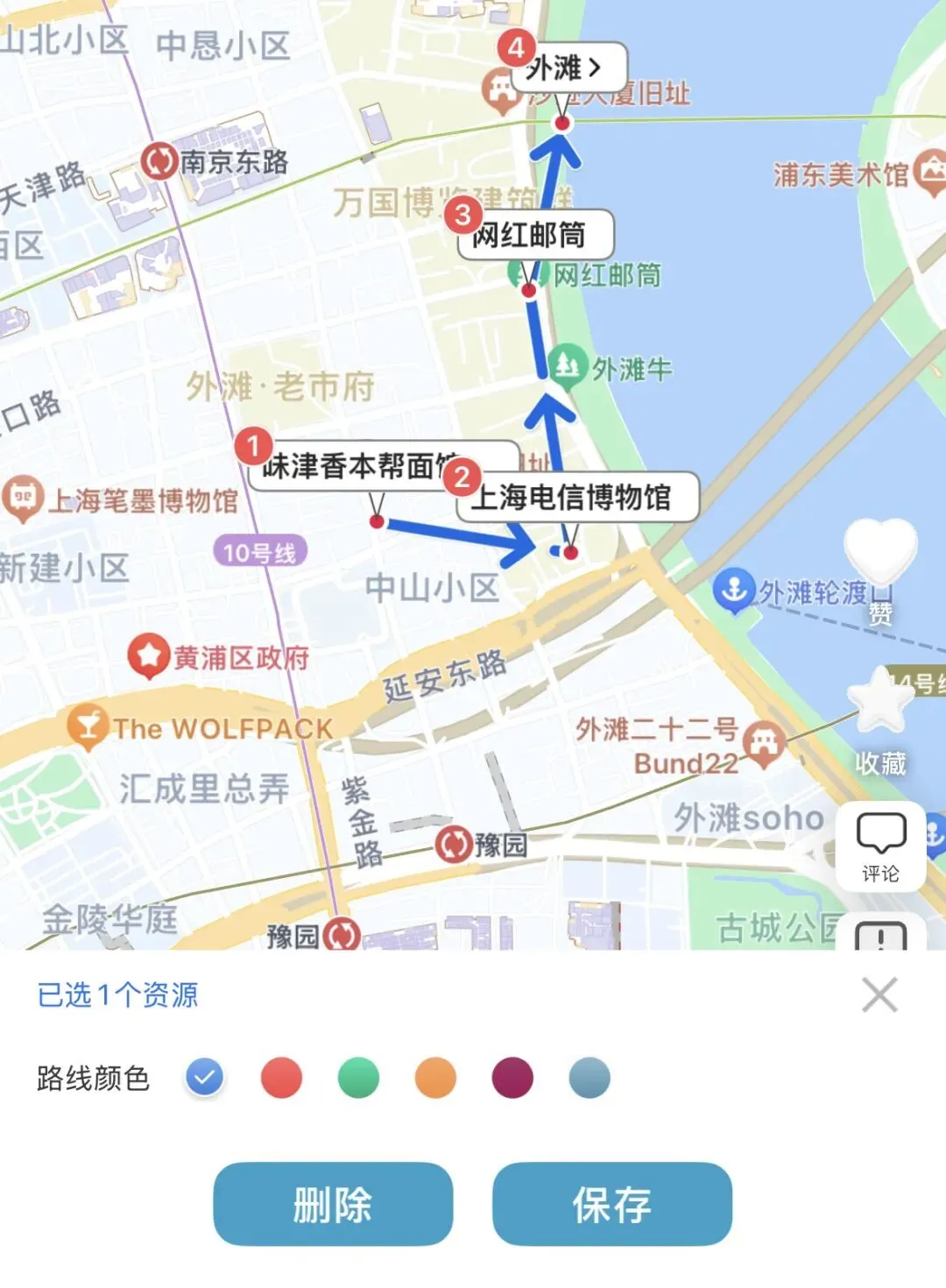Select the green route color

[358, 1078]
